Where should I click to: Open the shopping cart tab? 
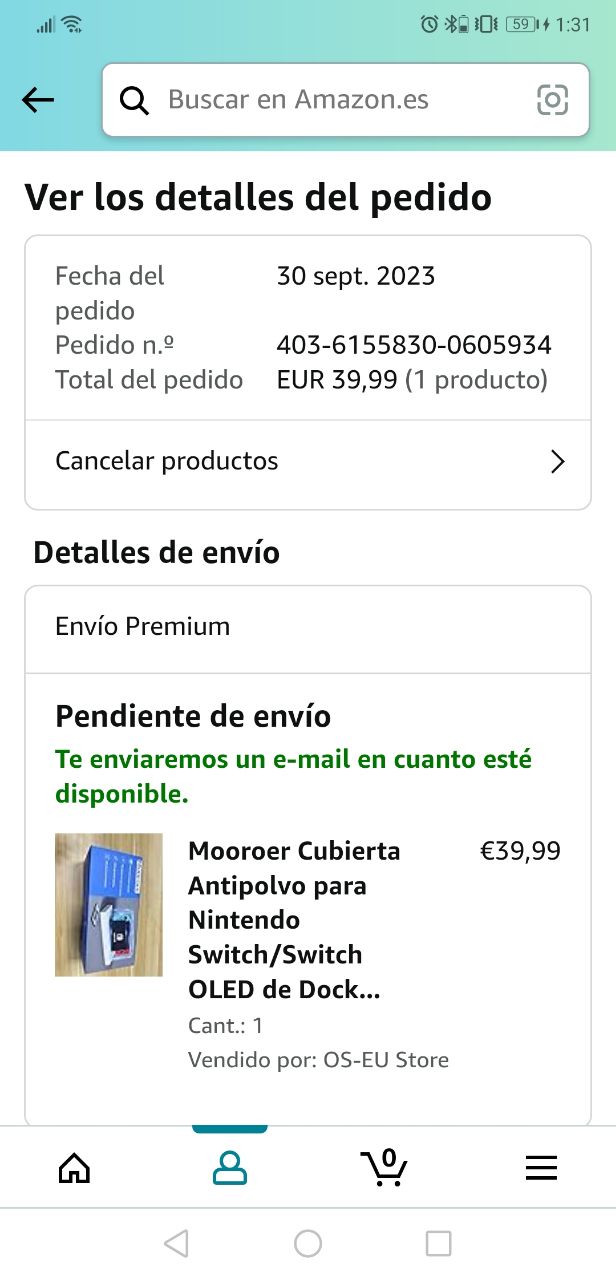(x=385, y=1167)
